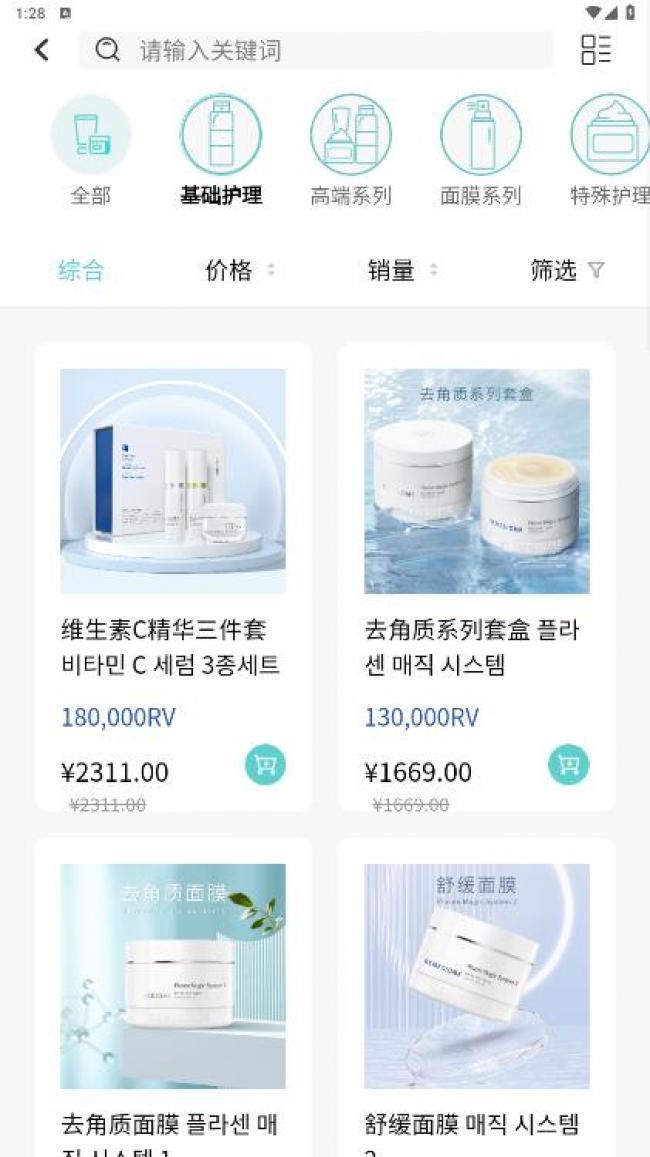
Task: Sort products by 销量
Action: click(x=402, y=271)
